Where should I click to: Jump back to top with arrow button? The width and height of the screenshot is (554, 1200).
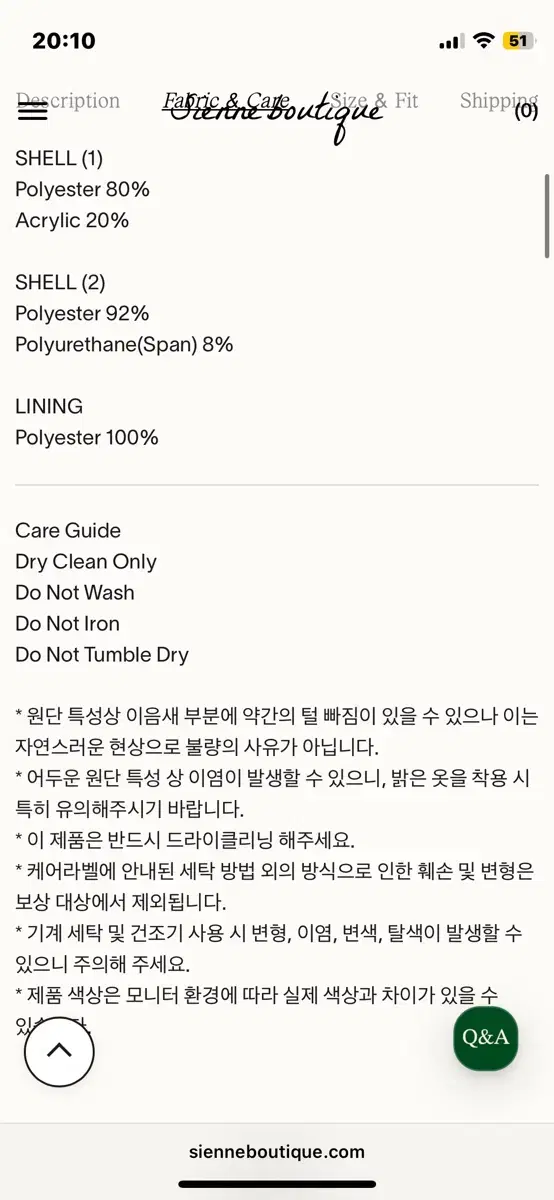coord(59,1050)
